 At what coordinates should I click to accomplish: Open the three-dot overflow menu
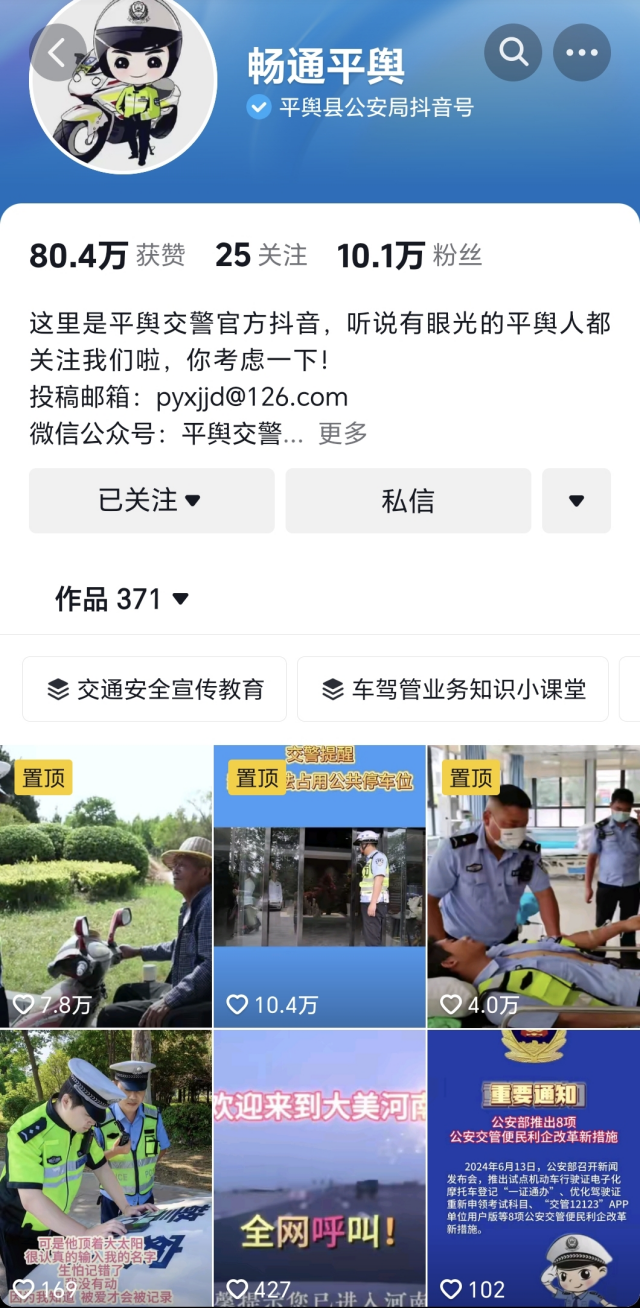tap(582, 52)
